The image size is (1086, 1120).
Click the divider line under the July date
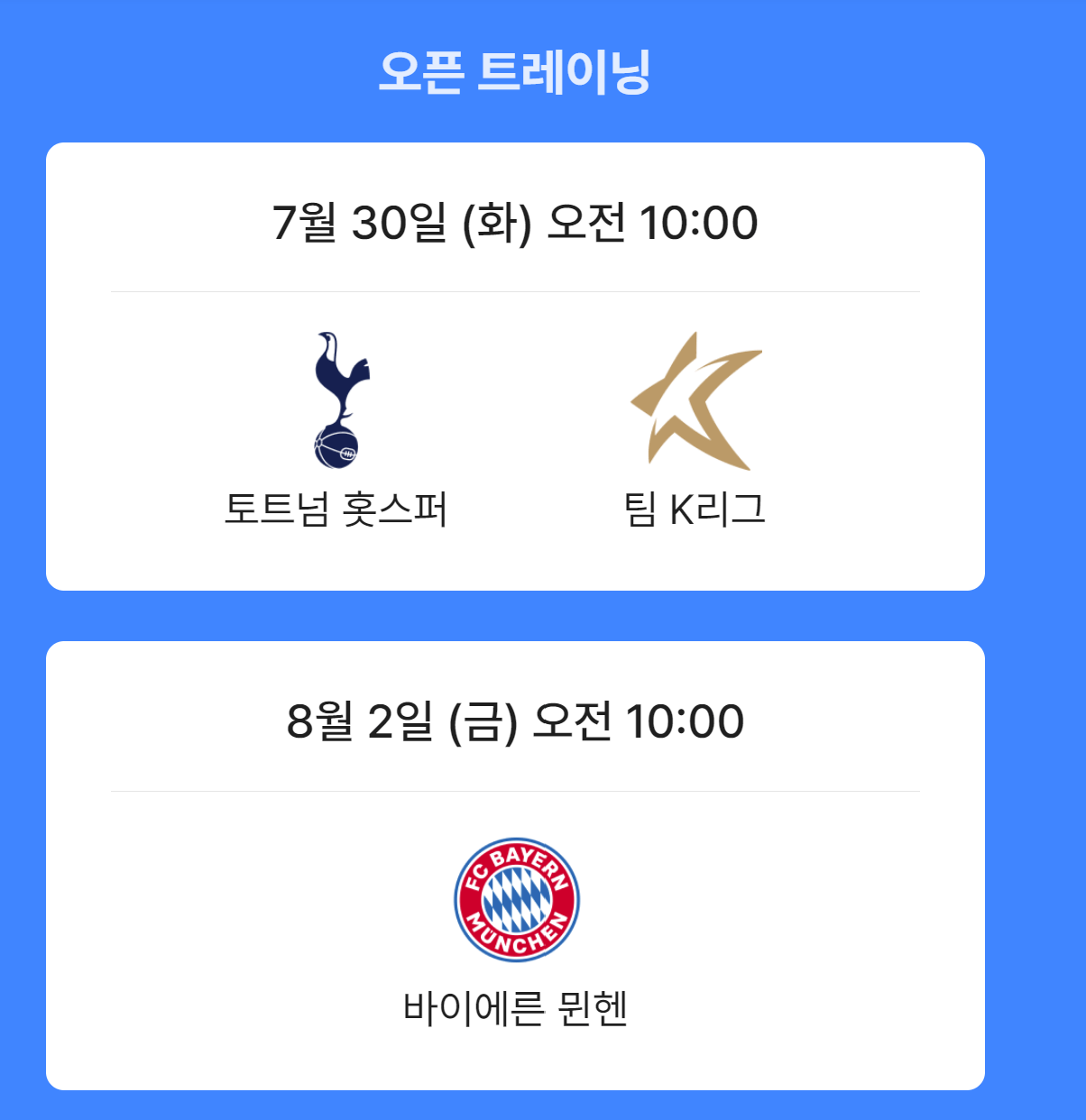pos(514,290)
